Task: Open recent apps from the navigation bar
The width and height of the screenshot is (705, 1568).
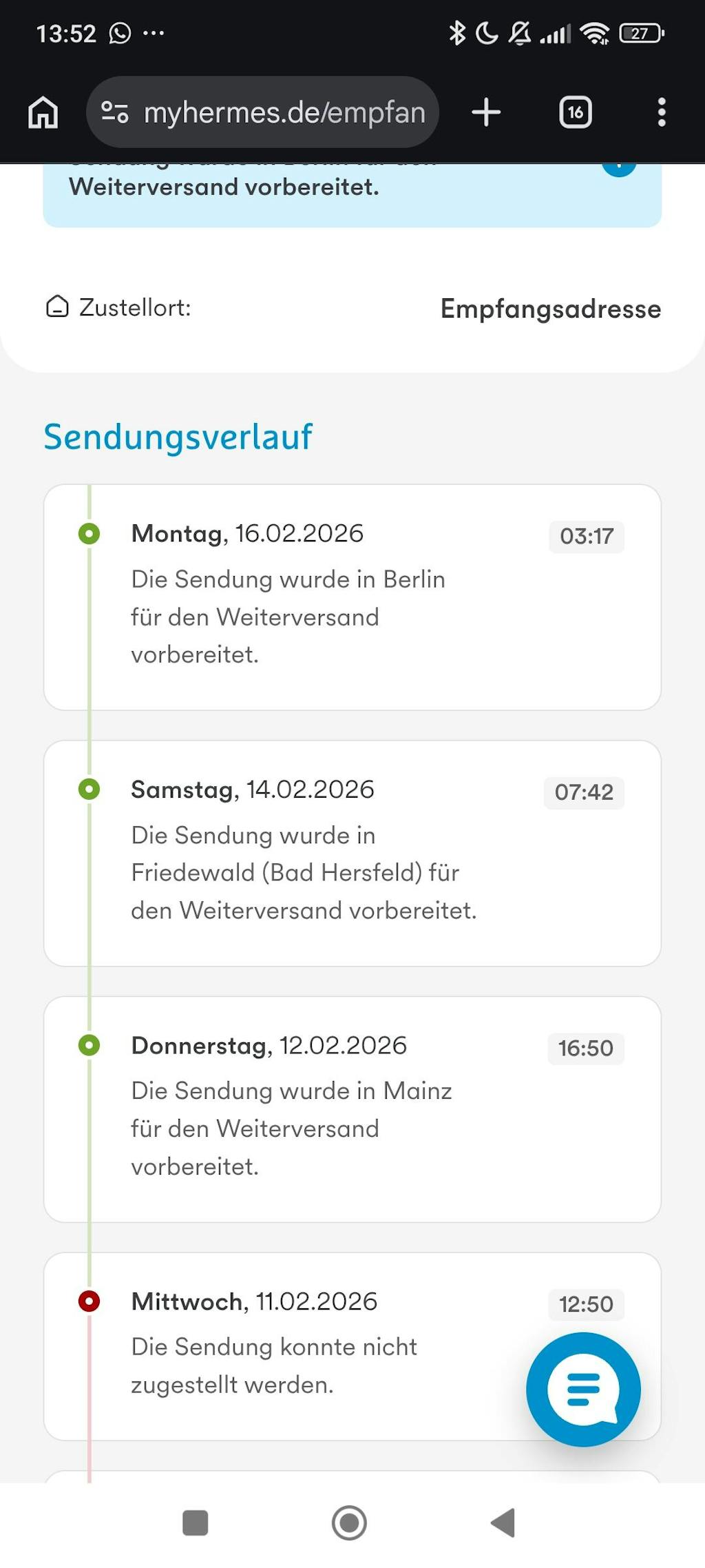Action: click(x=196, y=1523)
